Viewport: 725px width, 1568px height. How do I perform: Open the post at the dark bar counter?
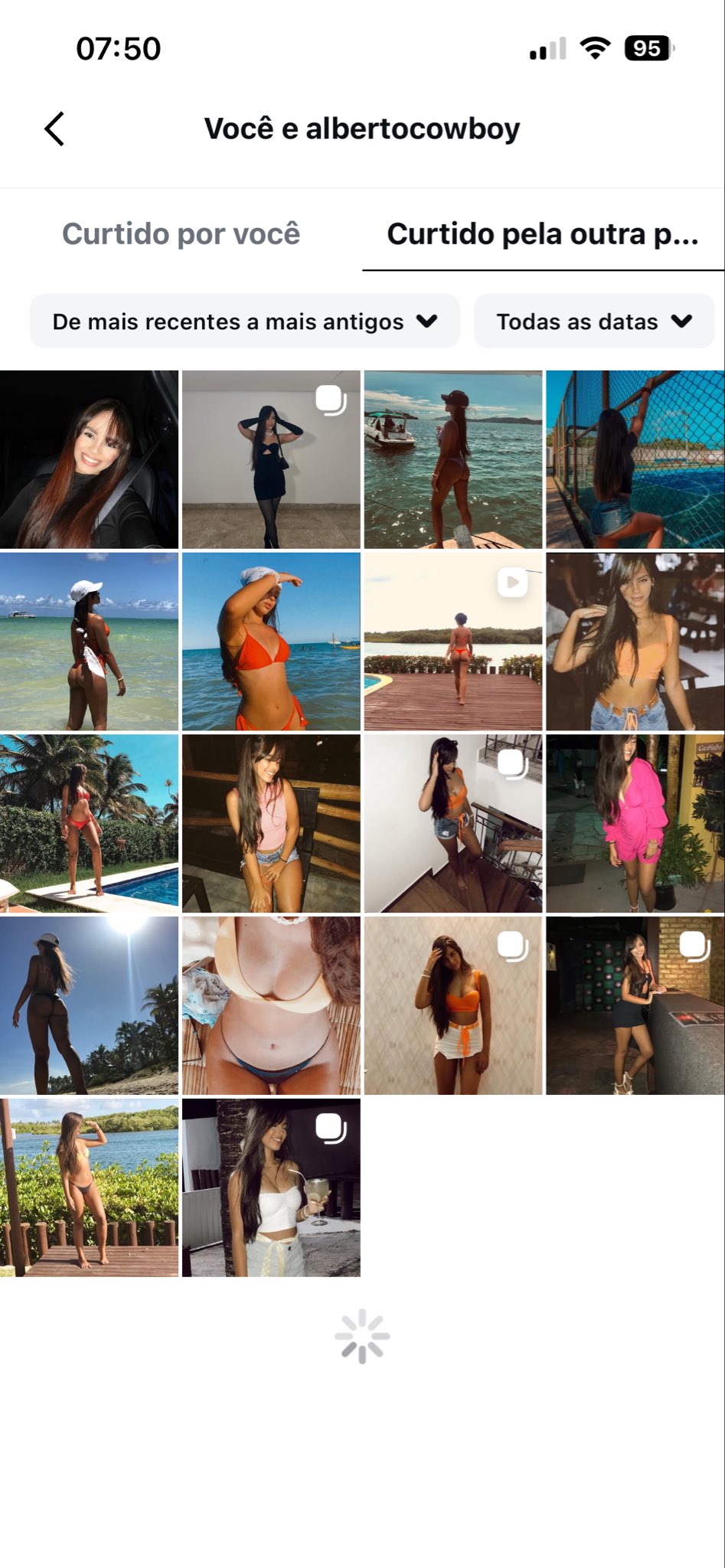point(635,1005)
